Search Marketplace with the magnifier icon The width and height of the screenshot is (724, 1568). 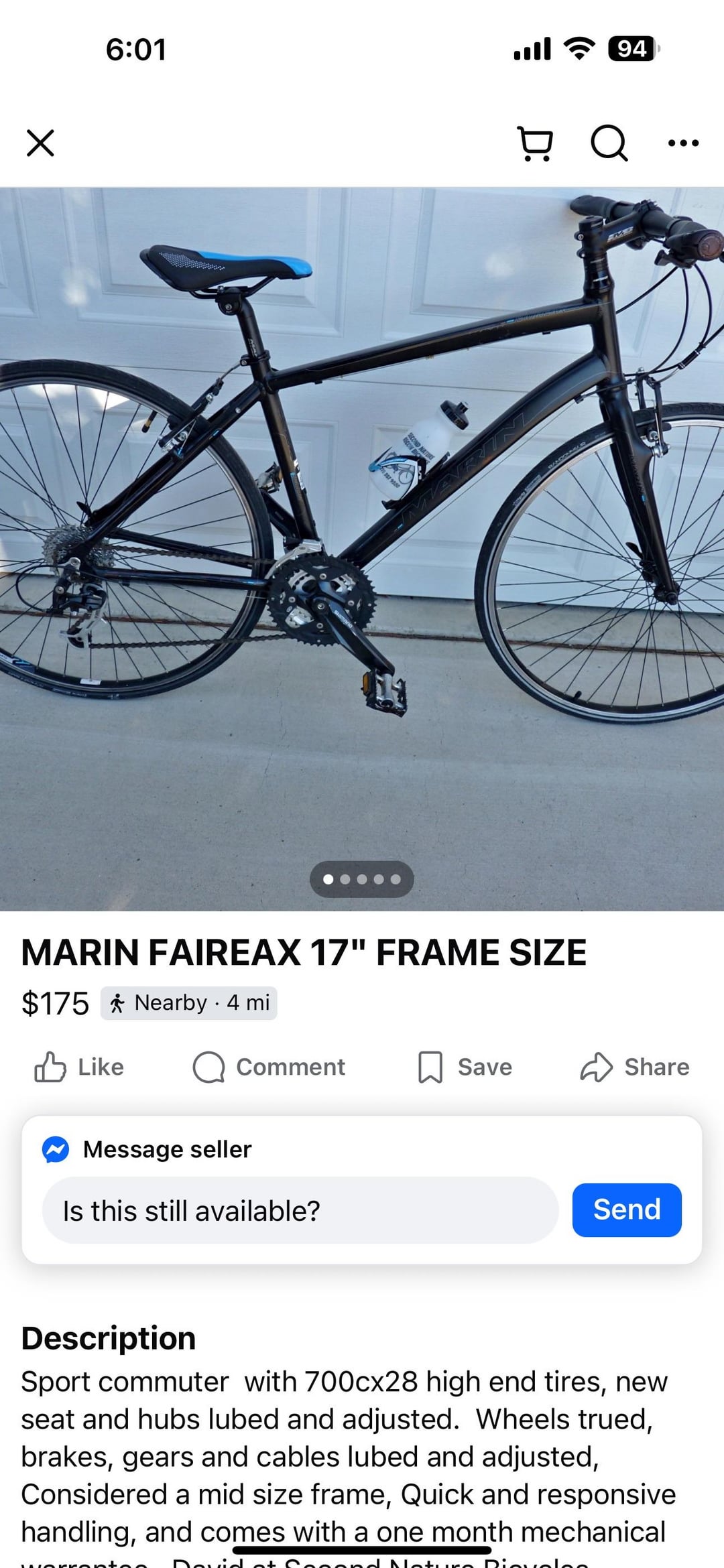pyautogui.click(x=609, y=143)
